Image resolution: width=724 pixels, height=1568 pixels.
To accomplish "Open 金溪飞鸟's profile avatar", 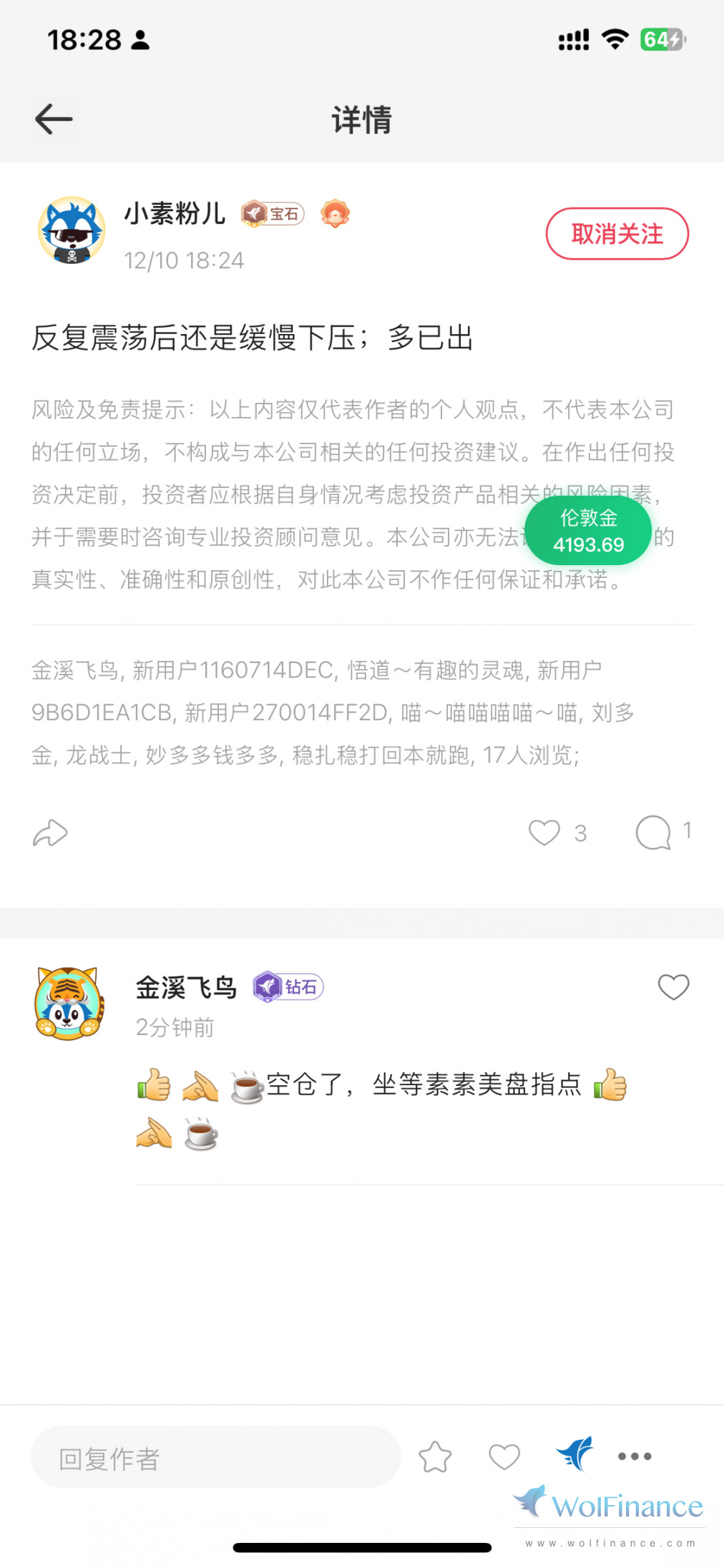I will click(69, 1004).
